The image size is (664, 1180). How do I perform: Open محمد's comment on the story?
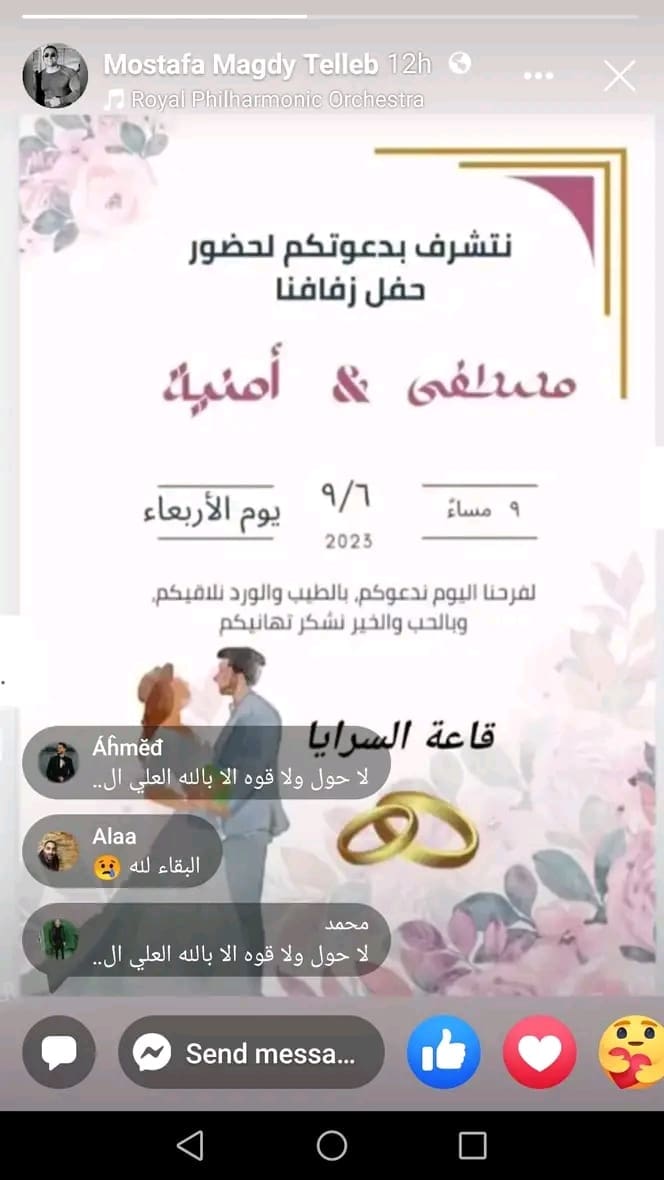(205, 941)
